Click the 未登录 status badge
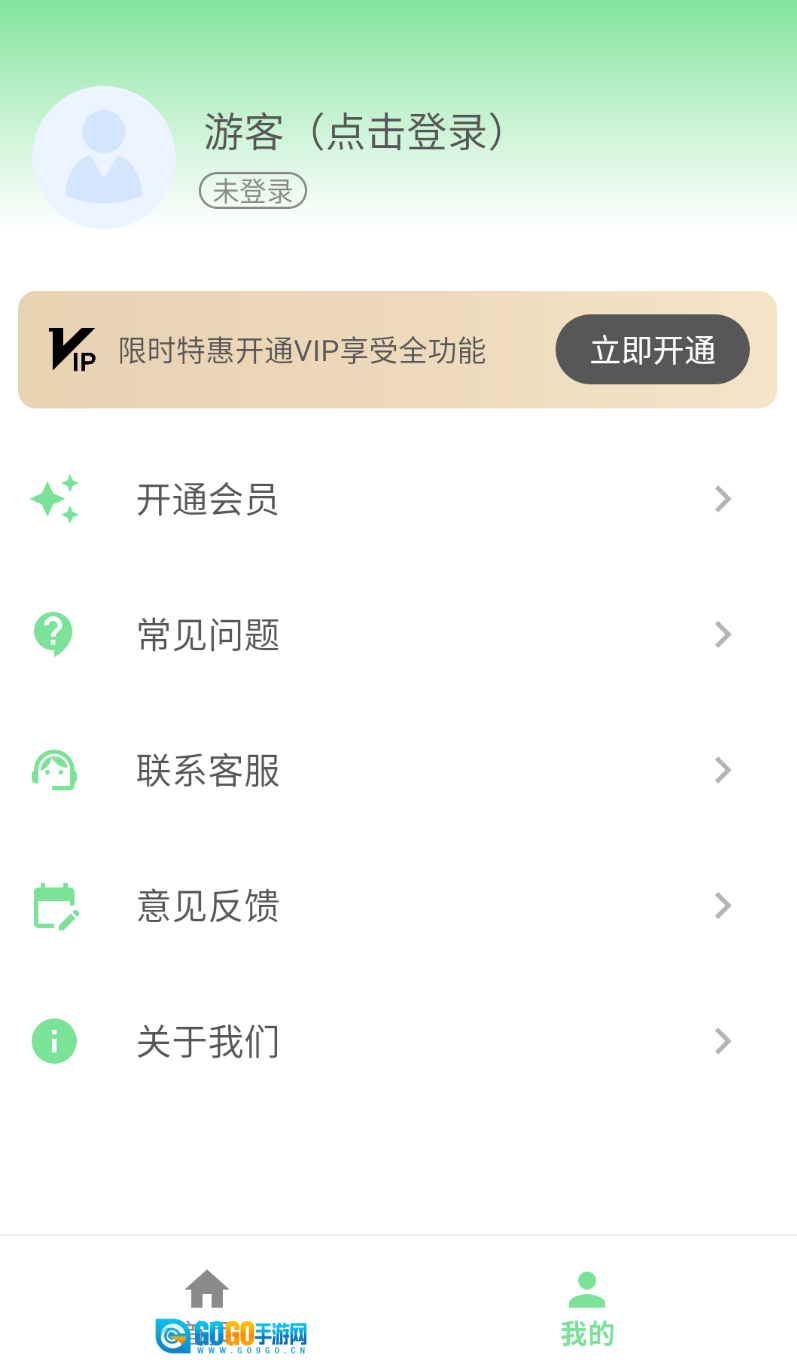The height and width of the screenshot is (1364, 797). click(x=252, y=191)
